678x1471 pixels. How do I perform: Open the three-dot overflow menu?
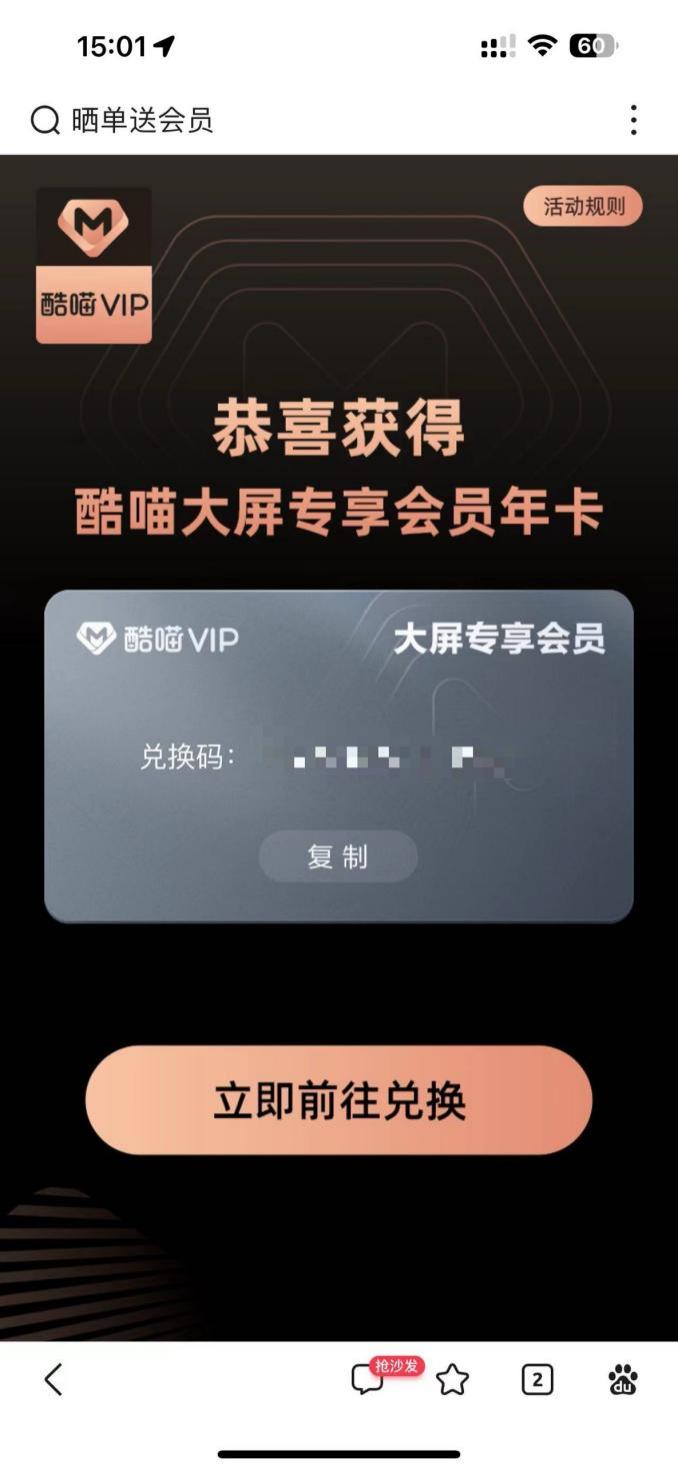633,120
